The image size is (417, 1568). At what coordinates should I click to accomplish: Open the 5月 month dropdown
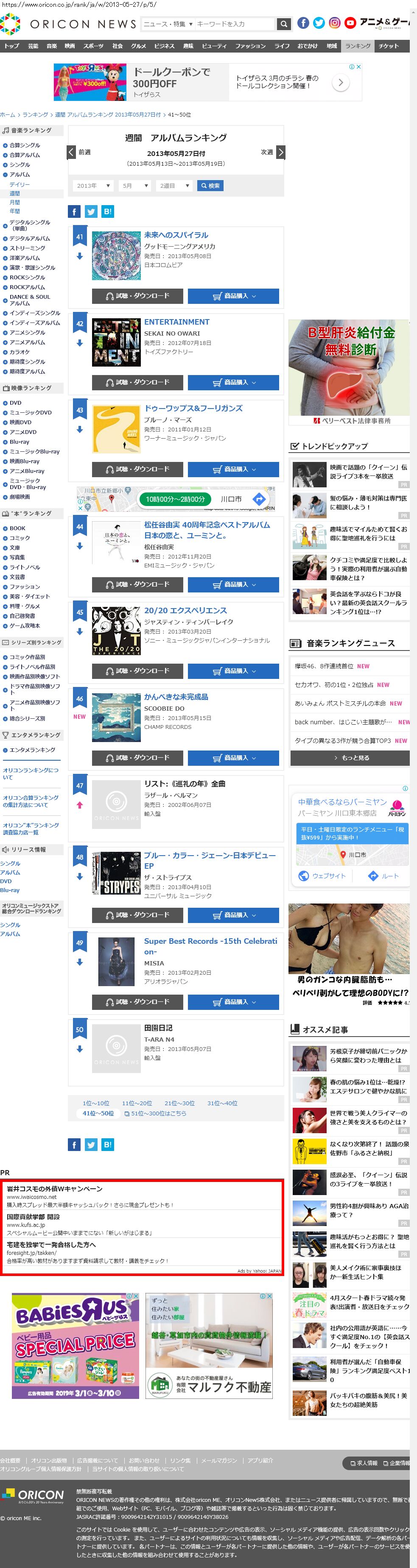[135, 186]
